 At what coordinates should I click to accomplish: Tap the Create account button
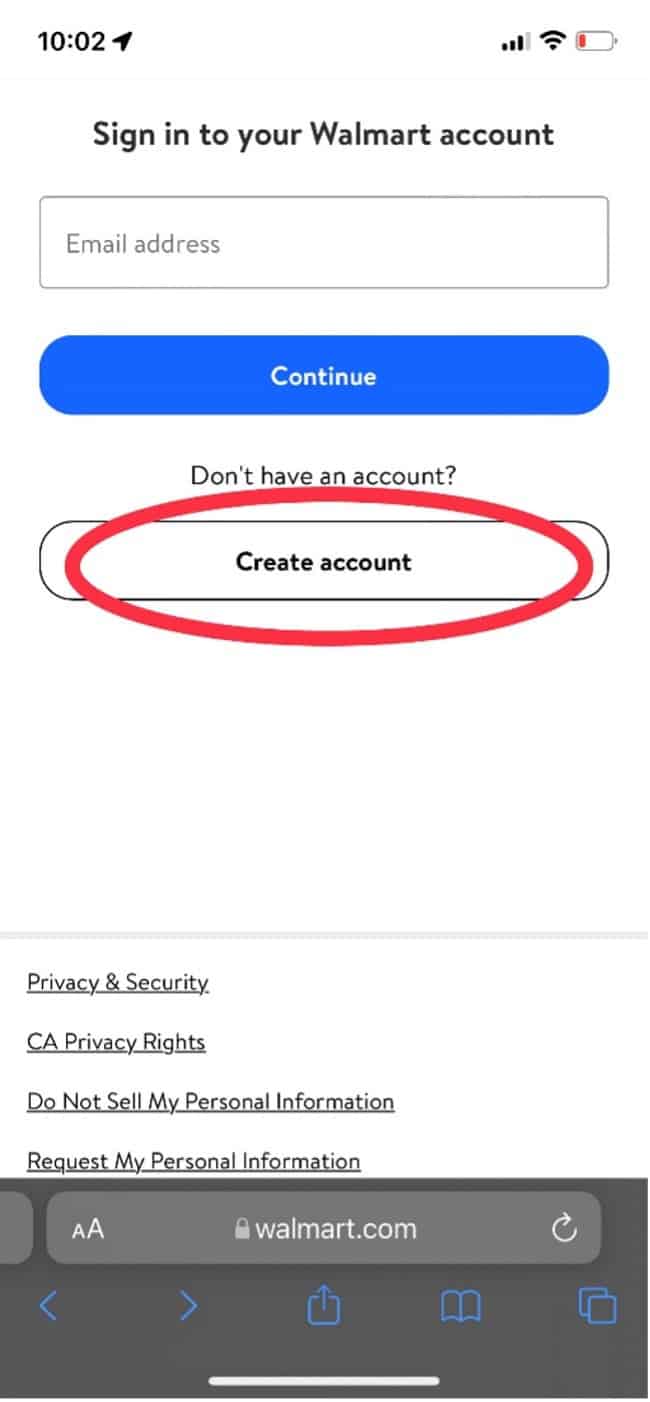324,561
